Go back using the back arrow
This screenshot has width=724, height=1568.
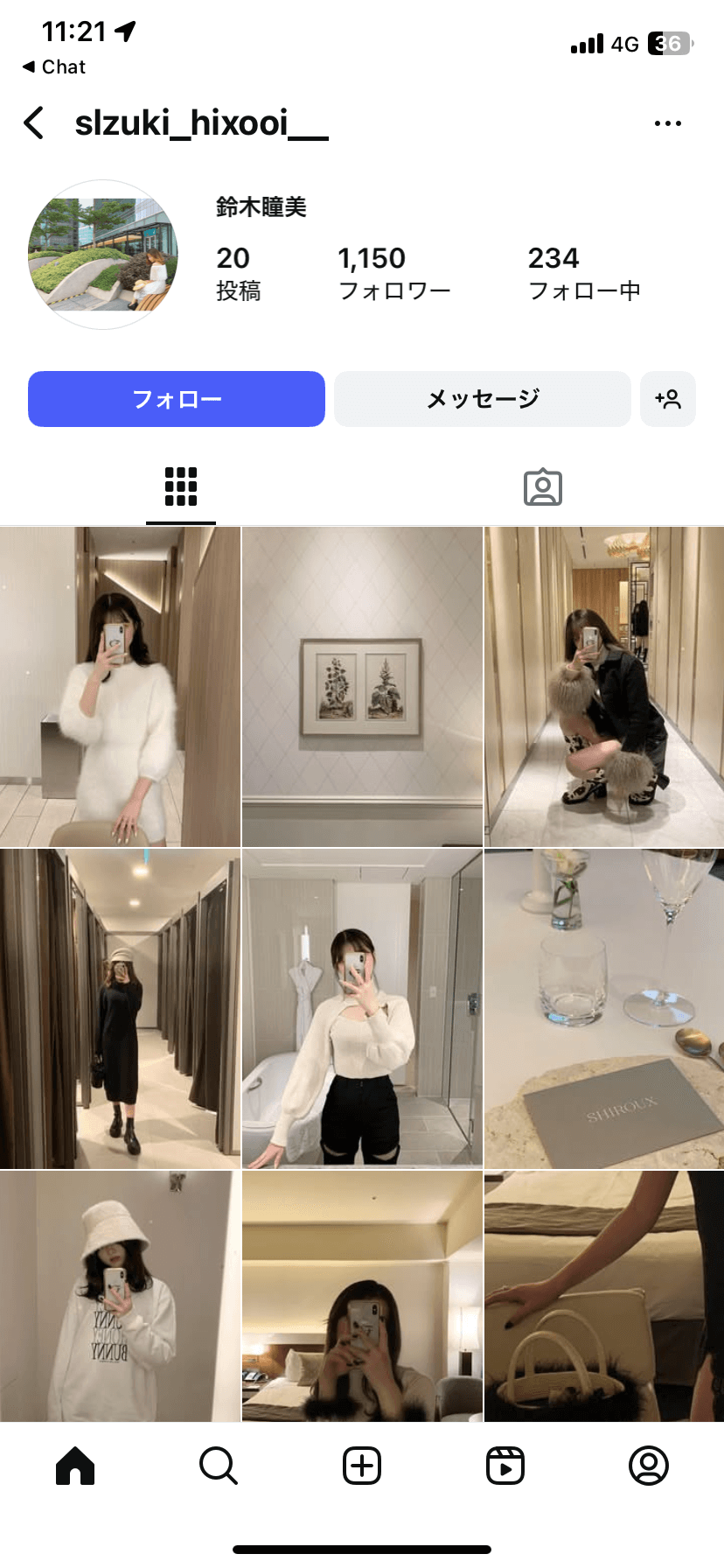[33, 123]
